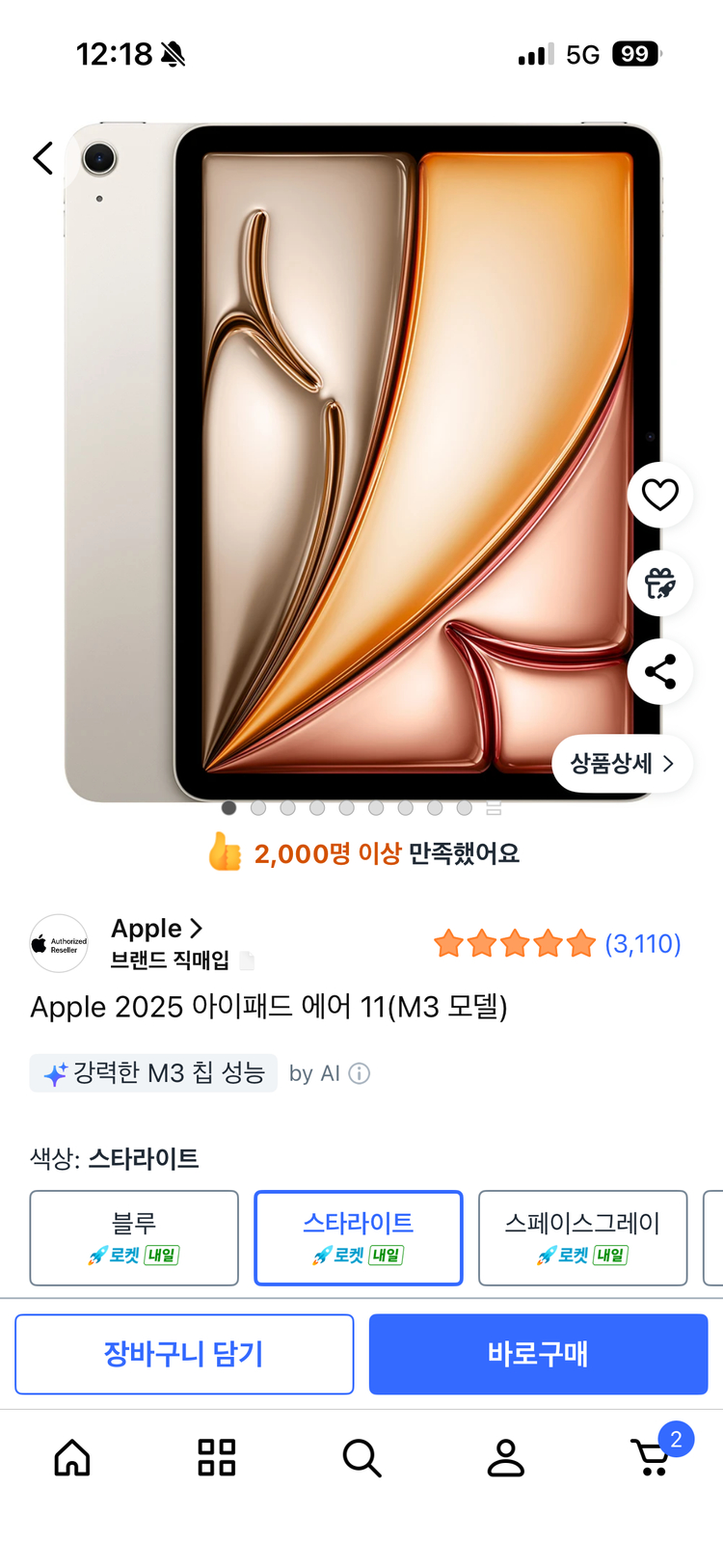Tap 장바구니 담기 to add to cart
The image size is (723, 1568).
coord(184,1354)
